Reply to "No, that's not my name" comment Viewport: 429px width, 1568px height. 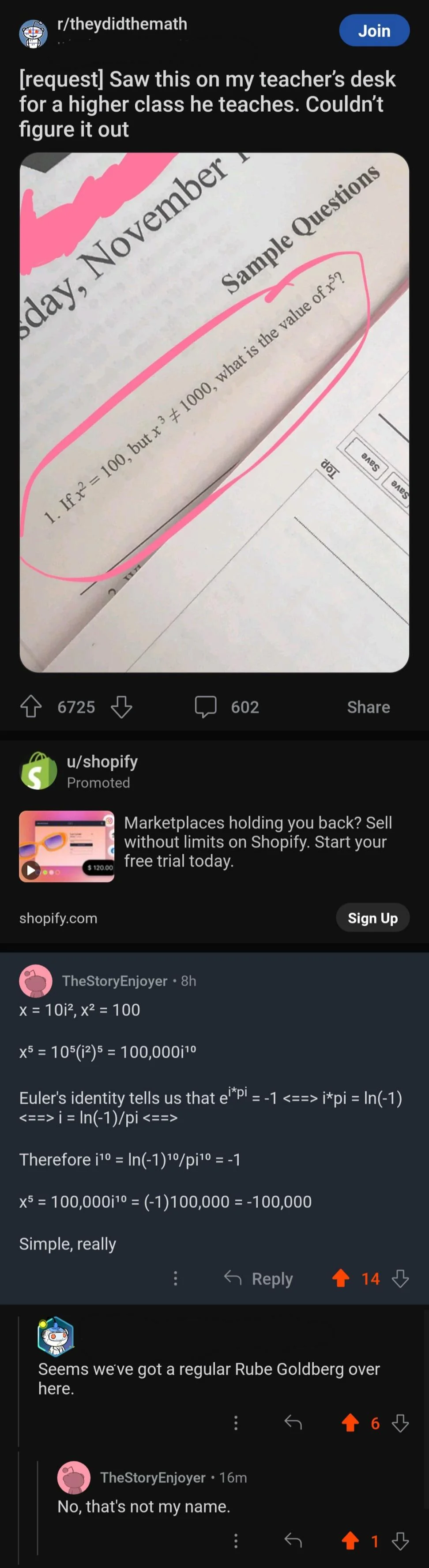tap(294, 1541)
